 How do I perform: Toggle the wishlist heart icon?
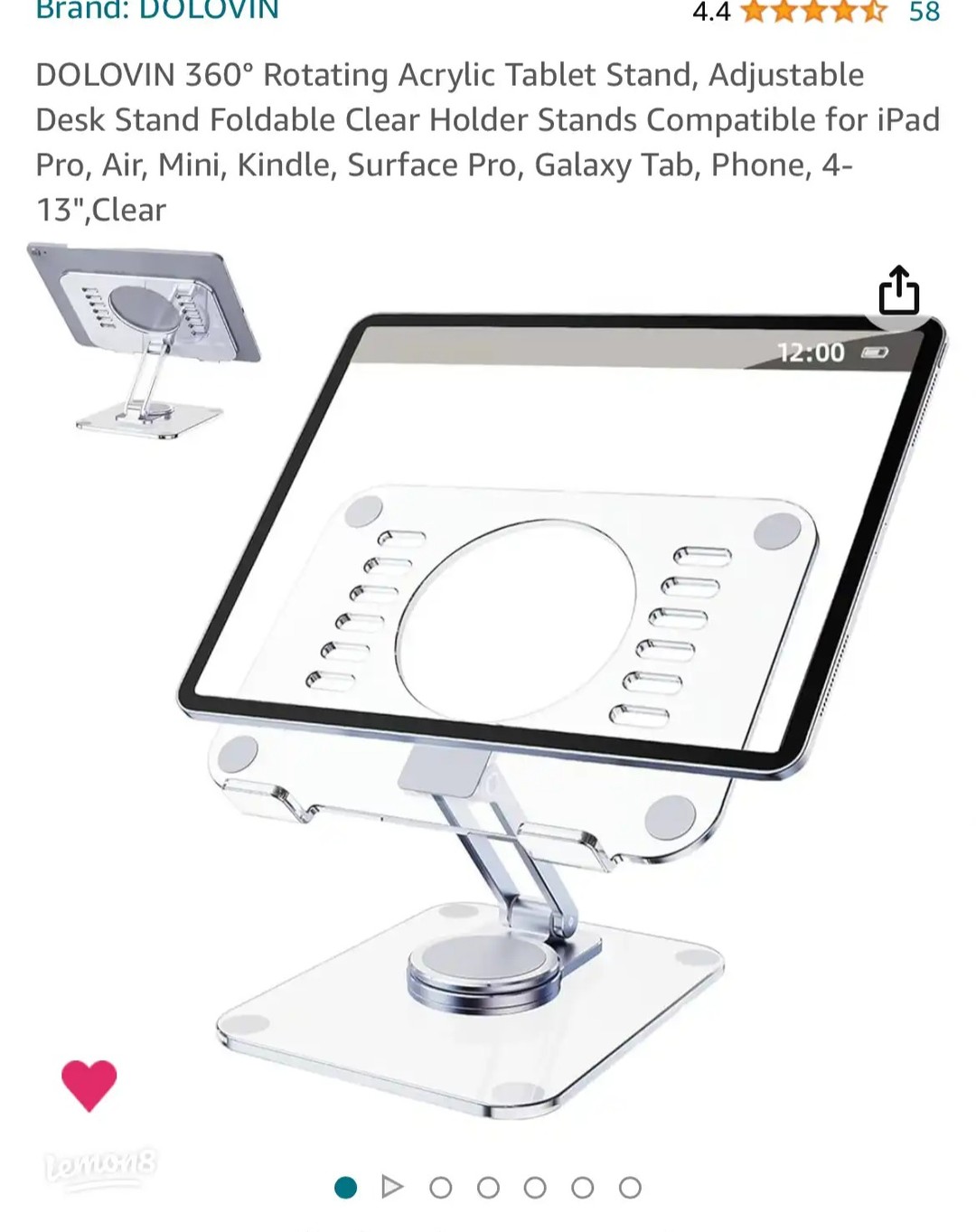pyautogui.click(x=89, y=1085)
